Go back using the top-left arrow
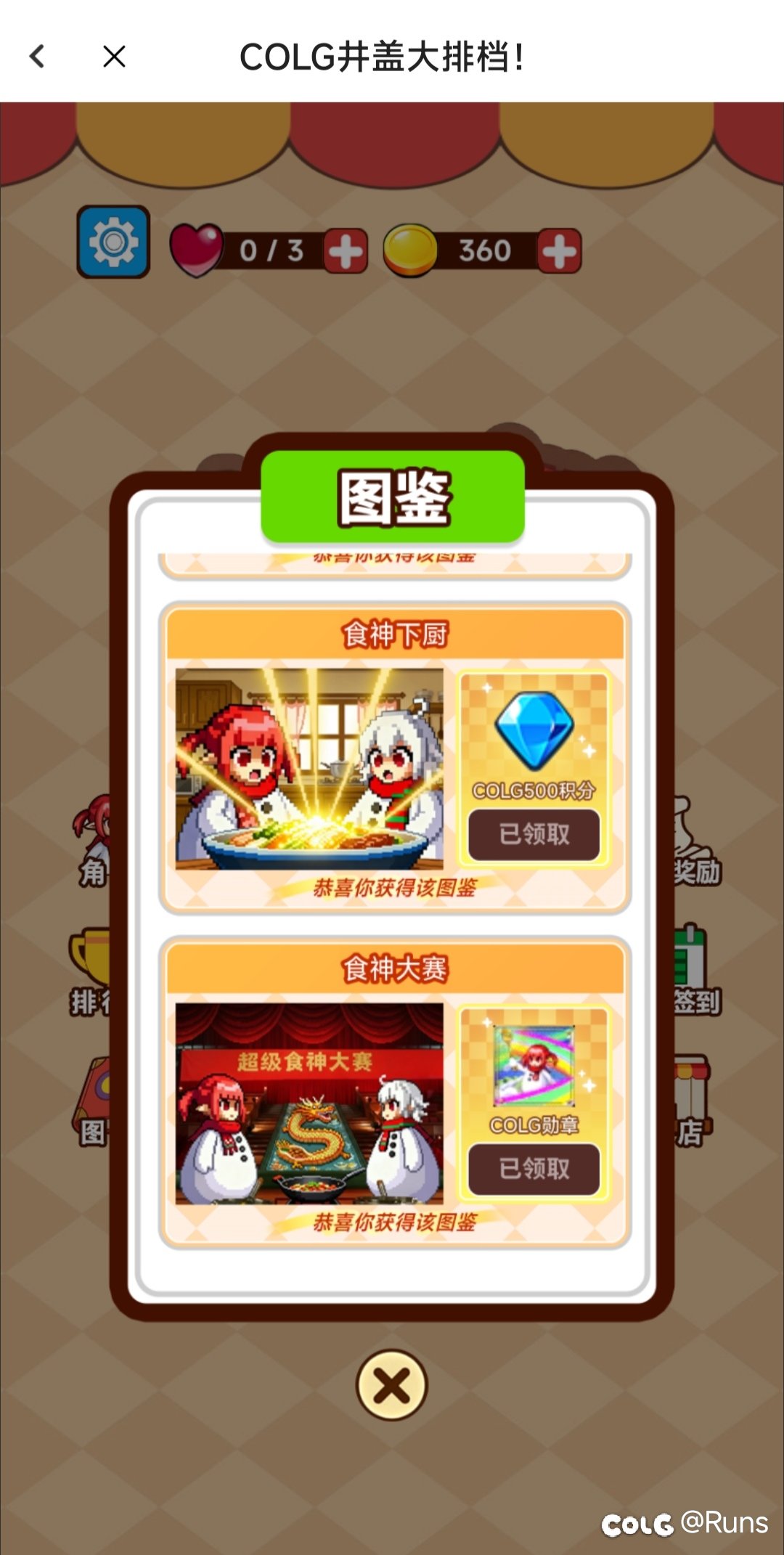 click(x=38, y=57)
